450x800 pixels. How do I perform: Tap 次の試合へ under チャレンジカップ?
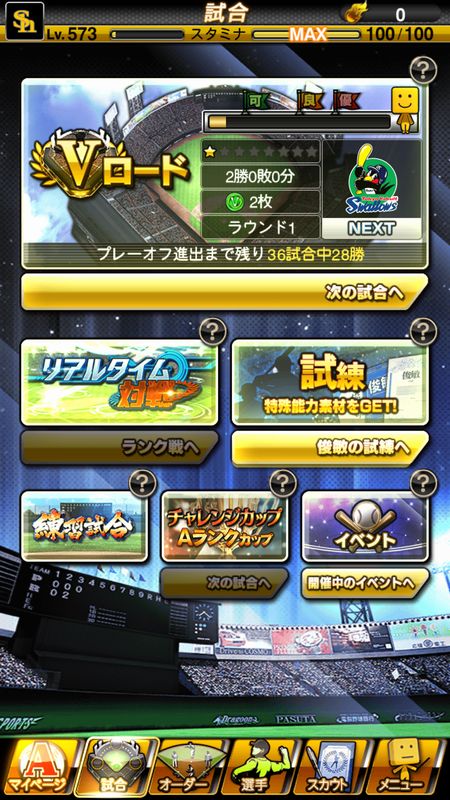(224, 583)
